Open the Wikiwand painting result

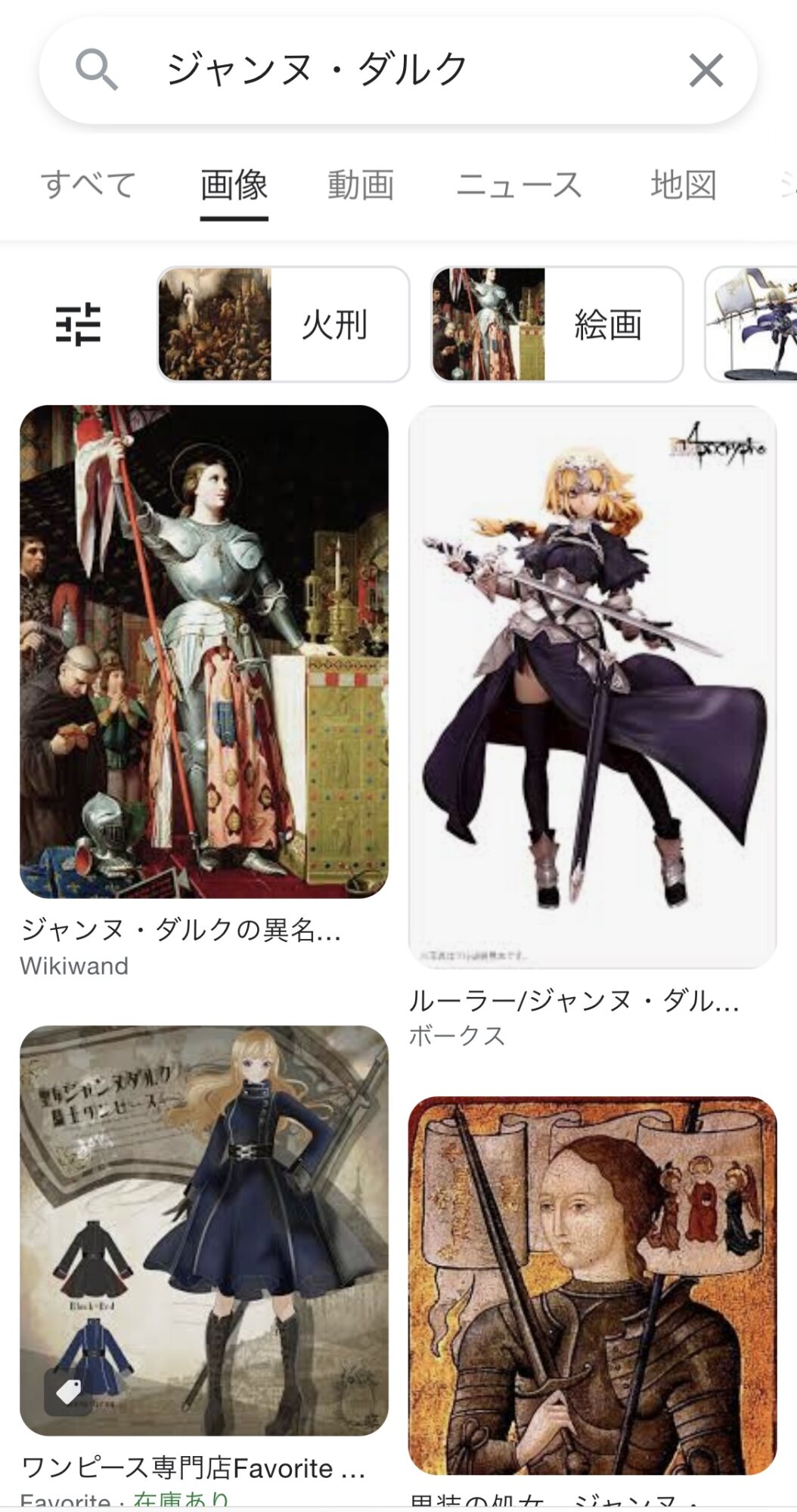(x=204, y=652)
